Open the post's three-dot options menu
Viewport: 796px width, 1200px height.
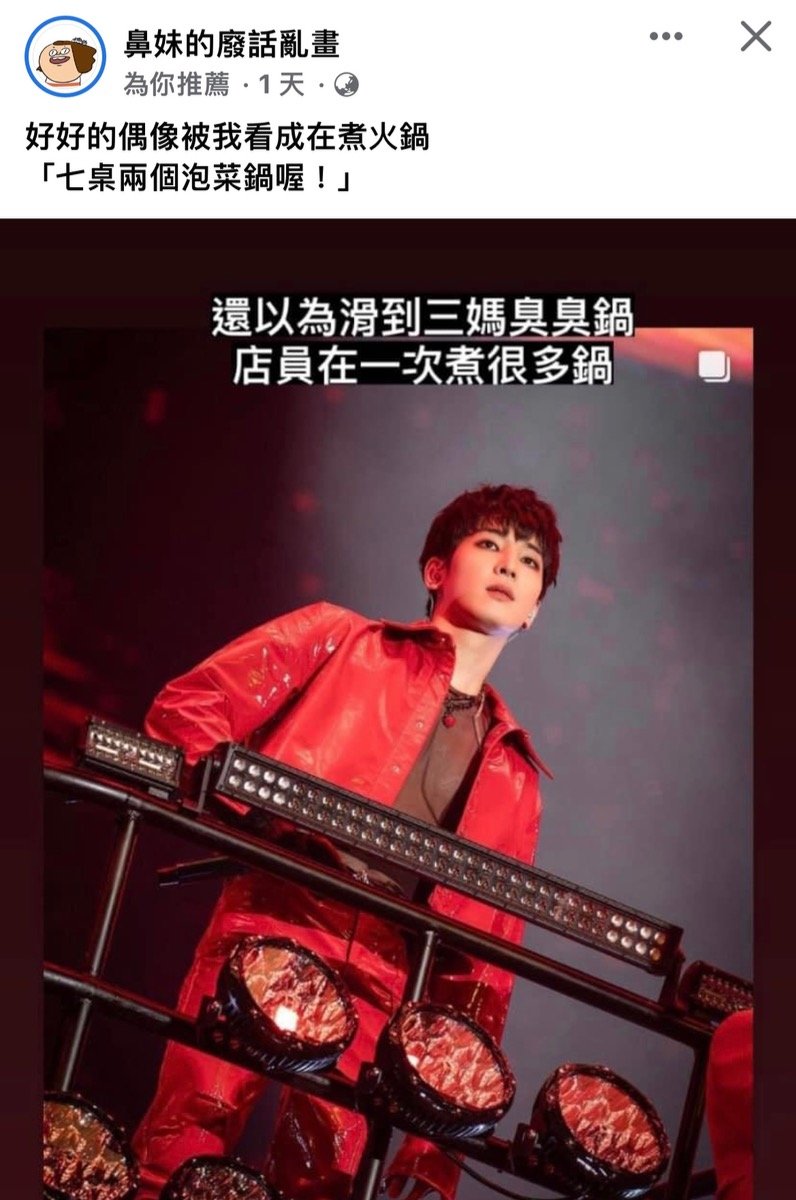point(665,37)
